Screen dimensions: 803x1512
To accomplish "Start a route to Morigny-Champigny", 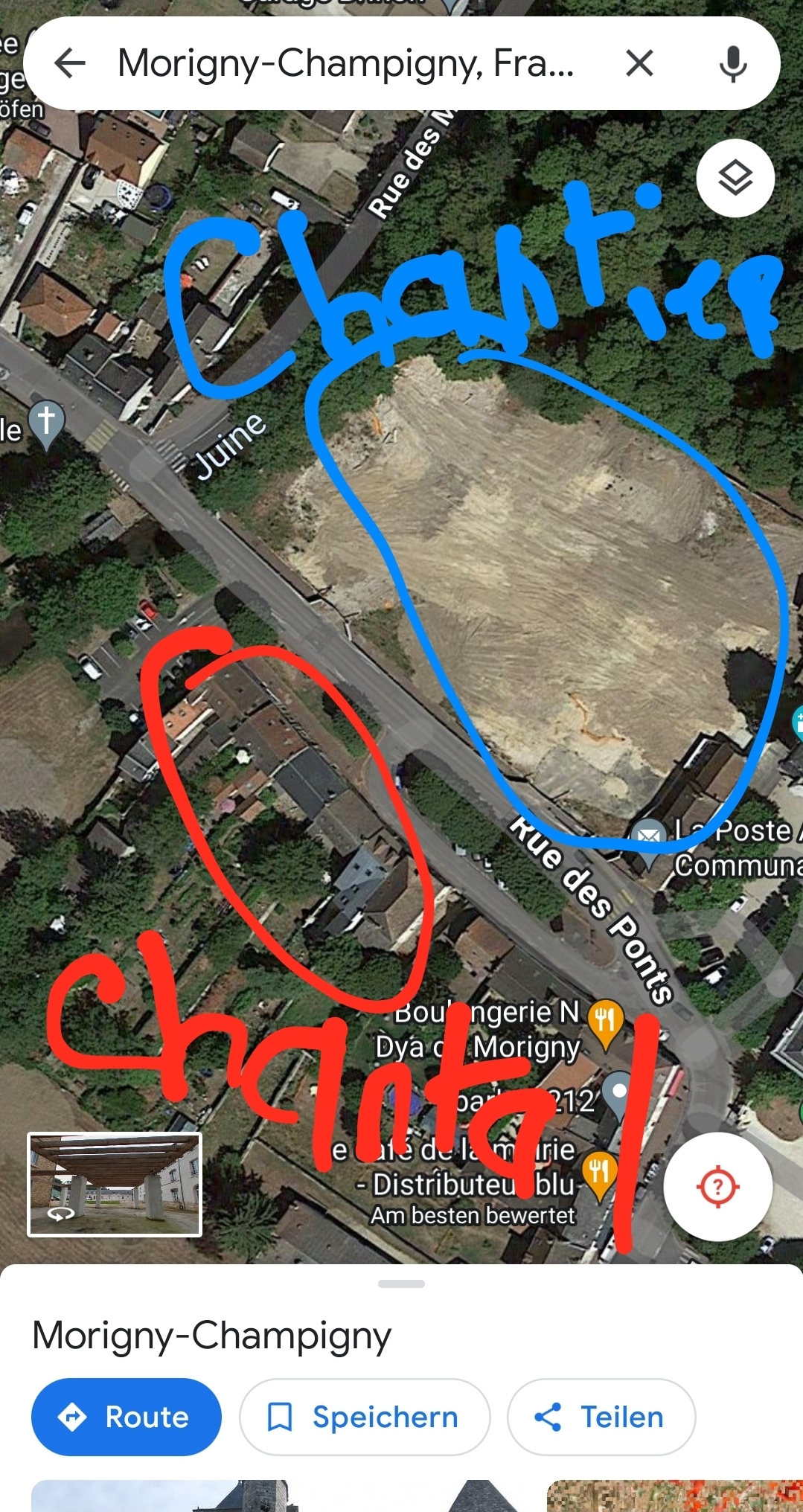I will click(x=126, y=1417).
